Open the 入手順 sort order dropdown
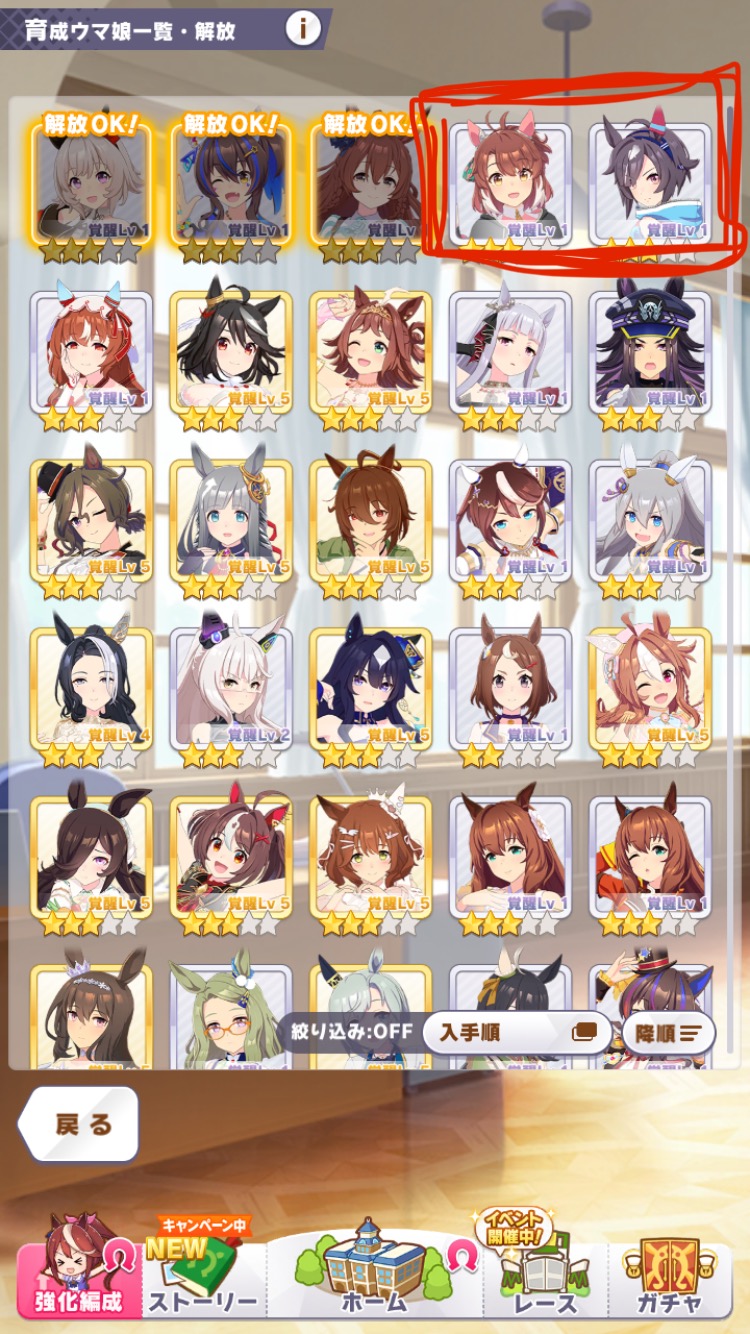Image resolution: width=750 pixels, height=1334 pixels. click(x=515, y=1032)
